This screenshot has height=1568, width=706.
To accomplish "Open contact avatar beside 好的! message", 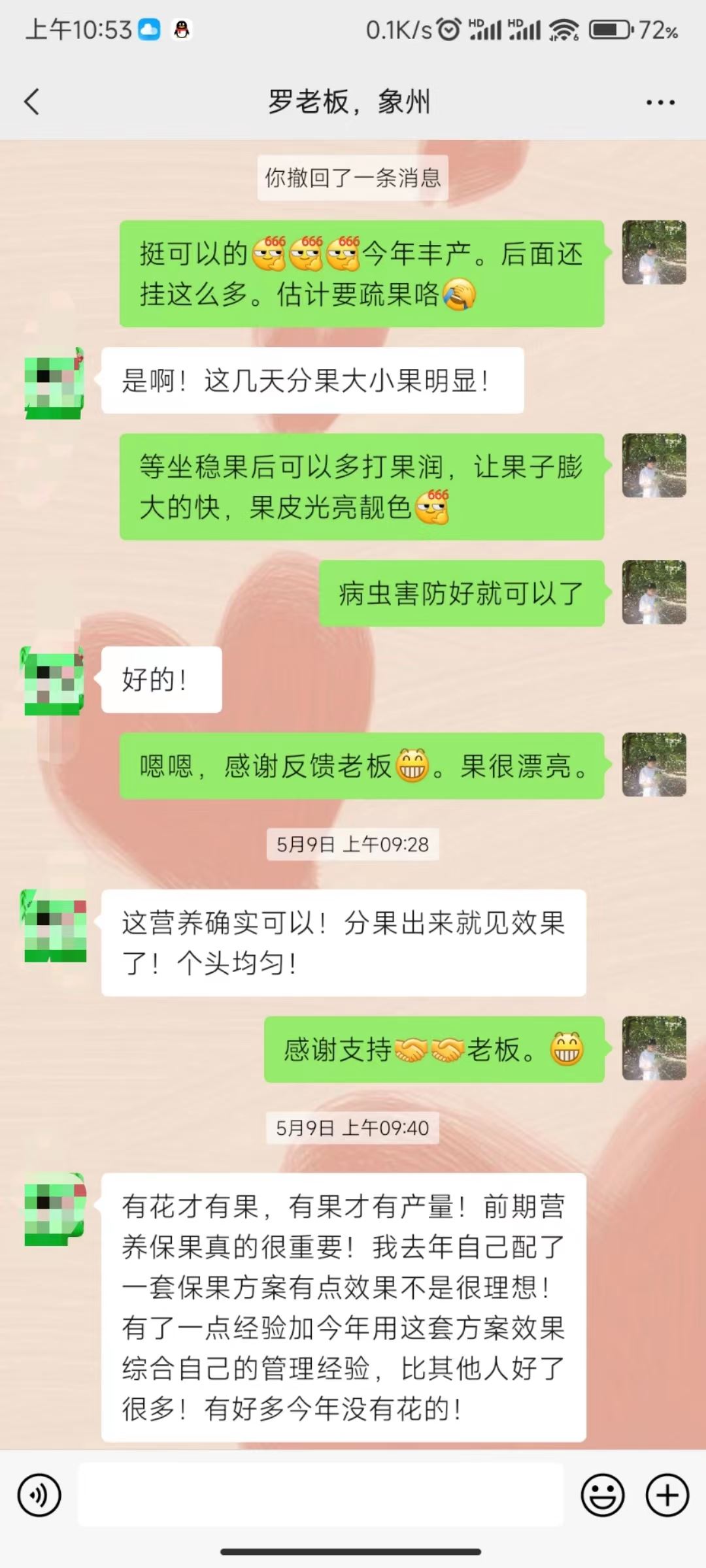I will click(54, 681).
